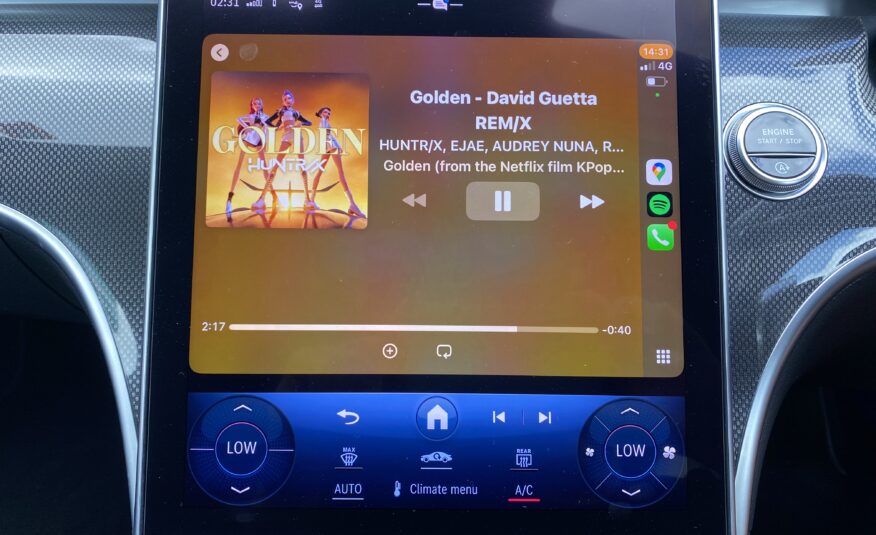Toggle the AUTO climate mode

[x=348, y=490]
